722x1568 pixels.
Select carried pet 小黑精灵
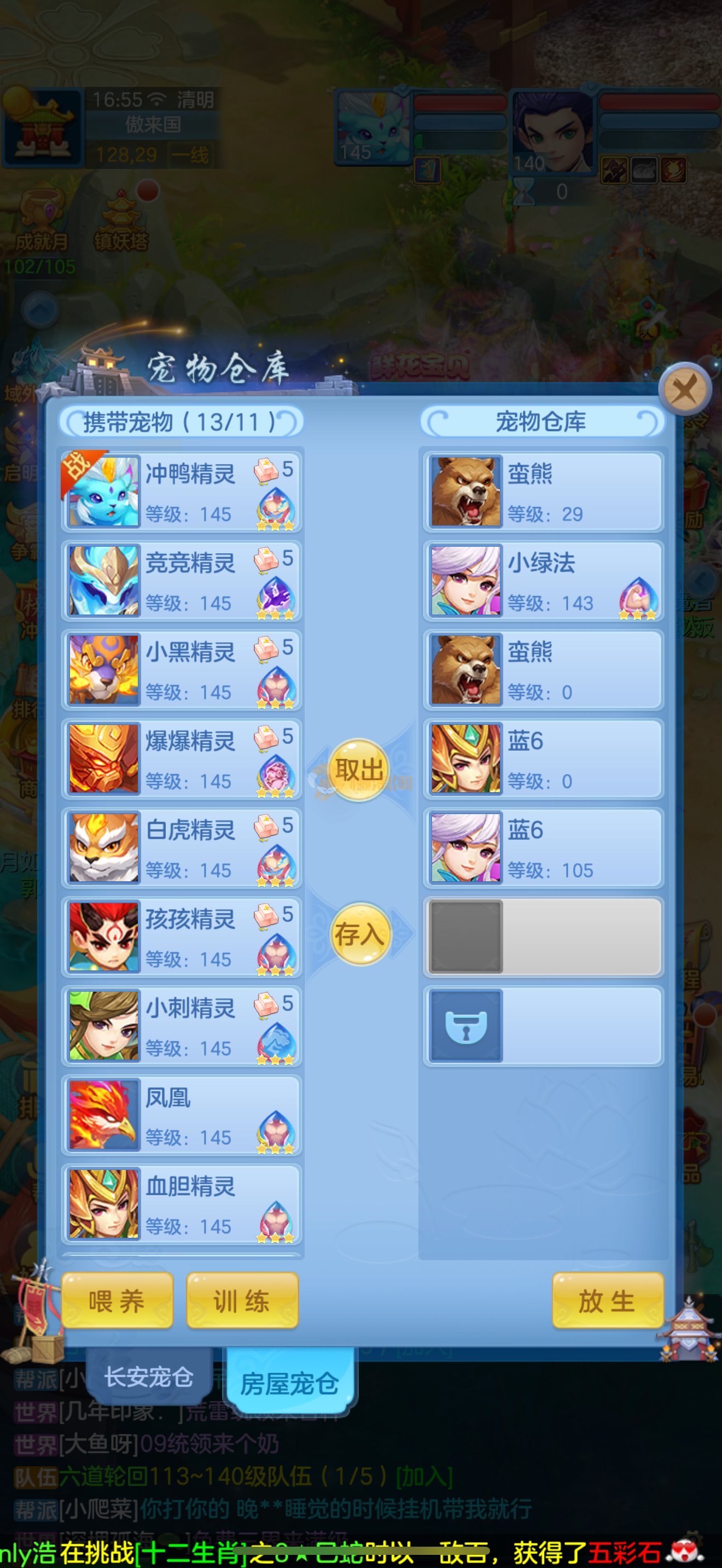pos(182,669)
